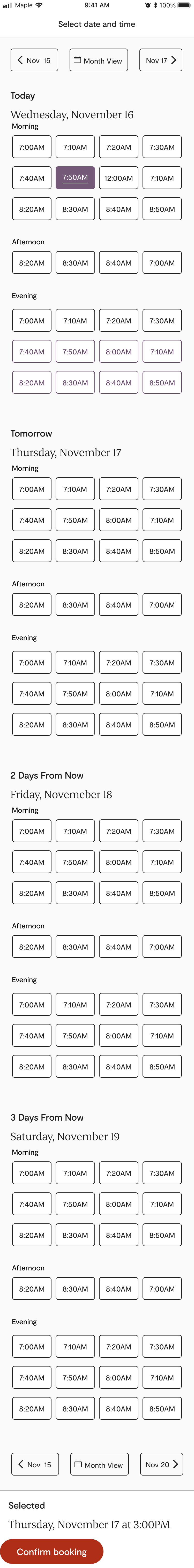Viewport: 194px width, 1568px height.
Task: Select 8:50AM in Thursday Evening slots
Action: tap(162, 724)
